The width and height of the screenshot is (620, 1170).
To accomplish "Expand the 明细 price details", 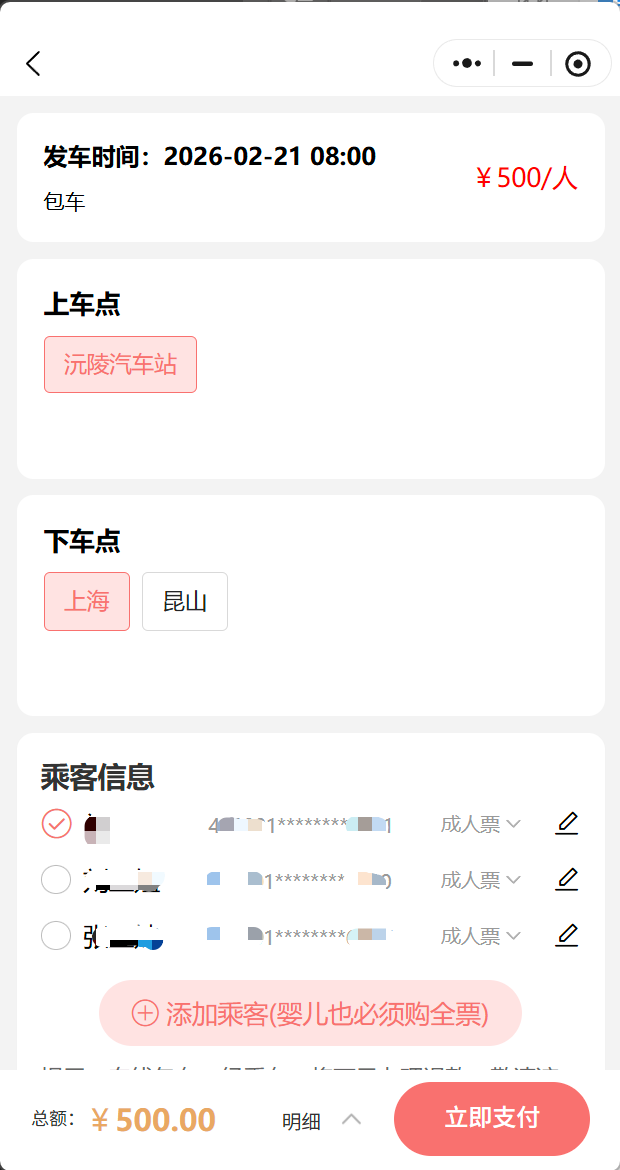I will (x=322, y=1121).
